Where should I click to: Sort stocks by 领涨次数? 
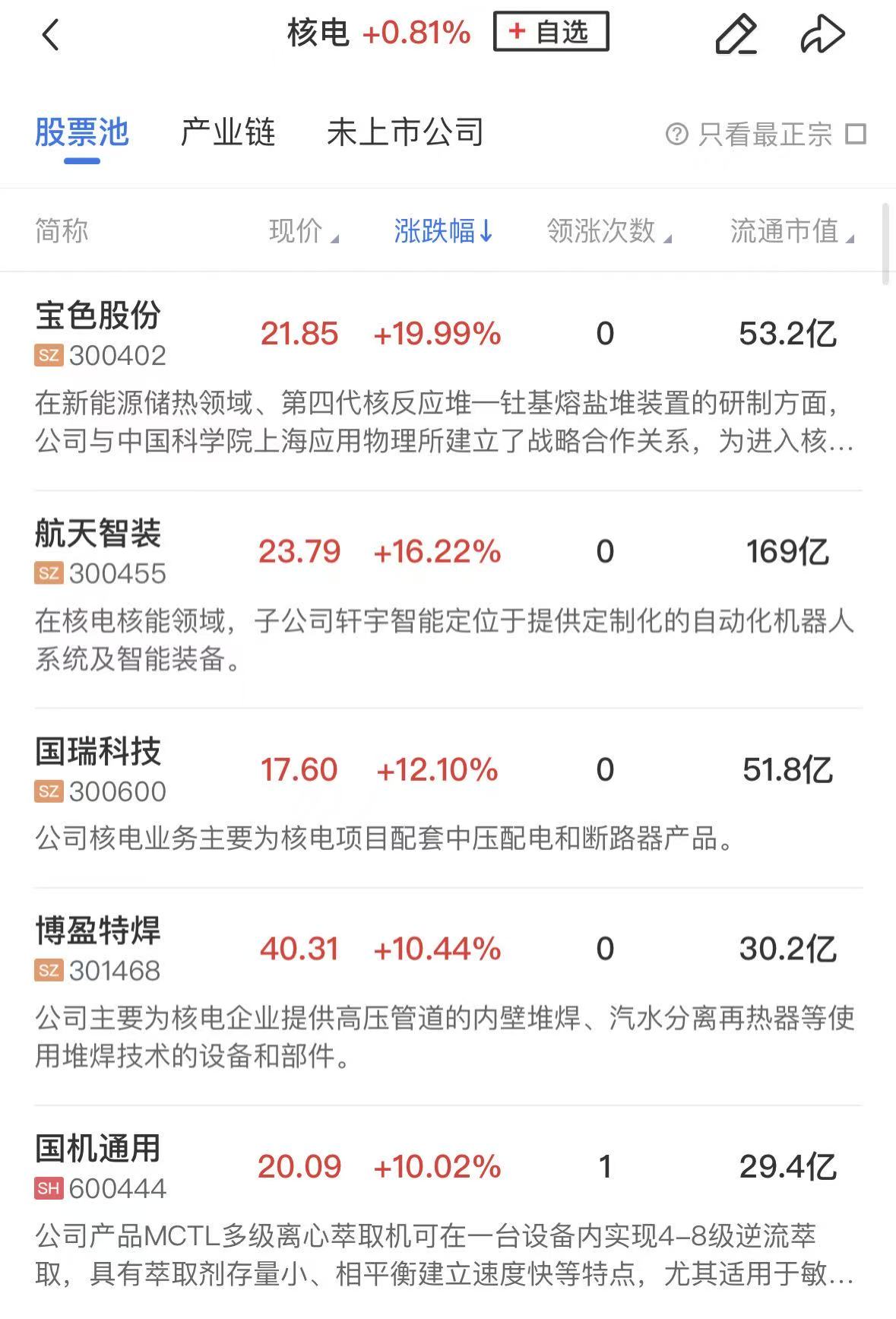click(x=609, y=231)
